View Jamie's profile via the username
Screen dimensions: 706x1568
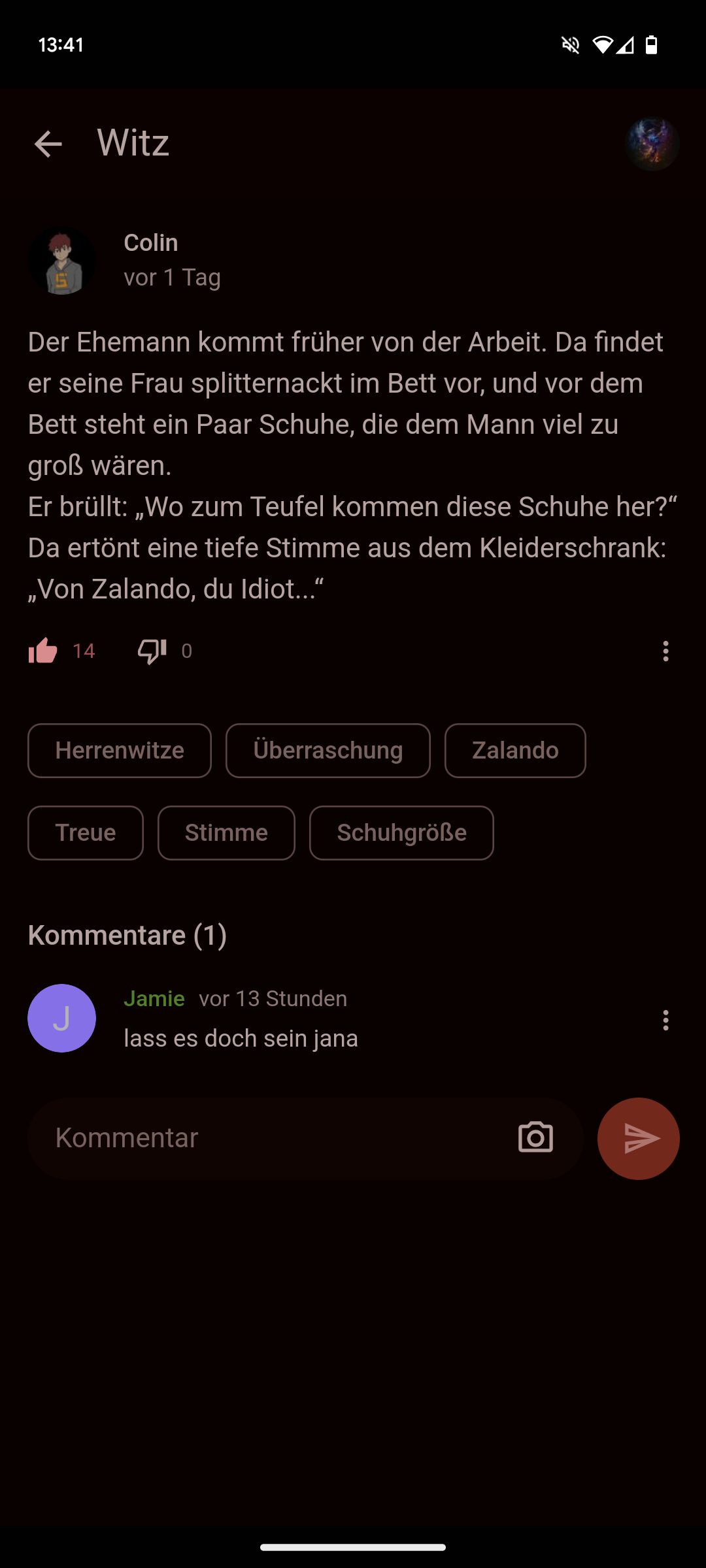(154, 998)
